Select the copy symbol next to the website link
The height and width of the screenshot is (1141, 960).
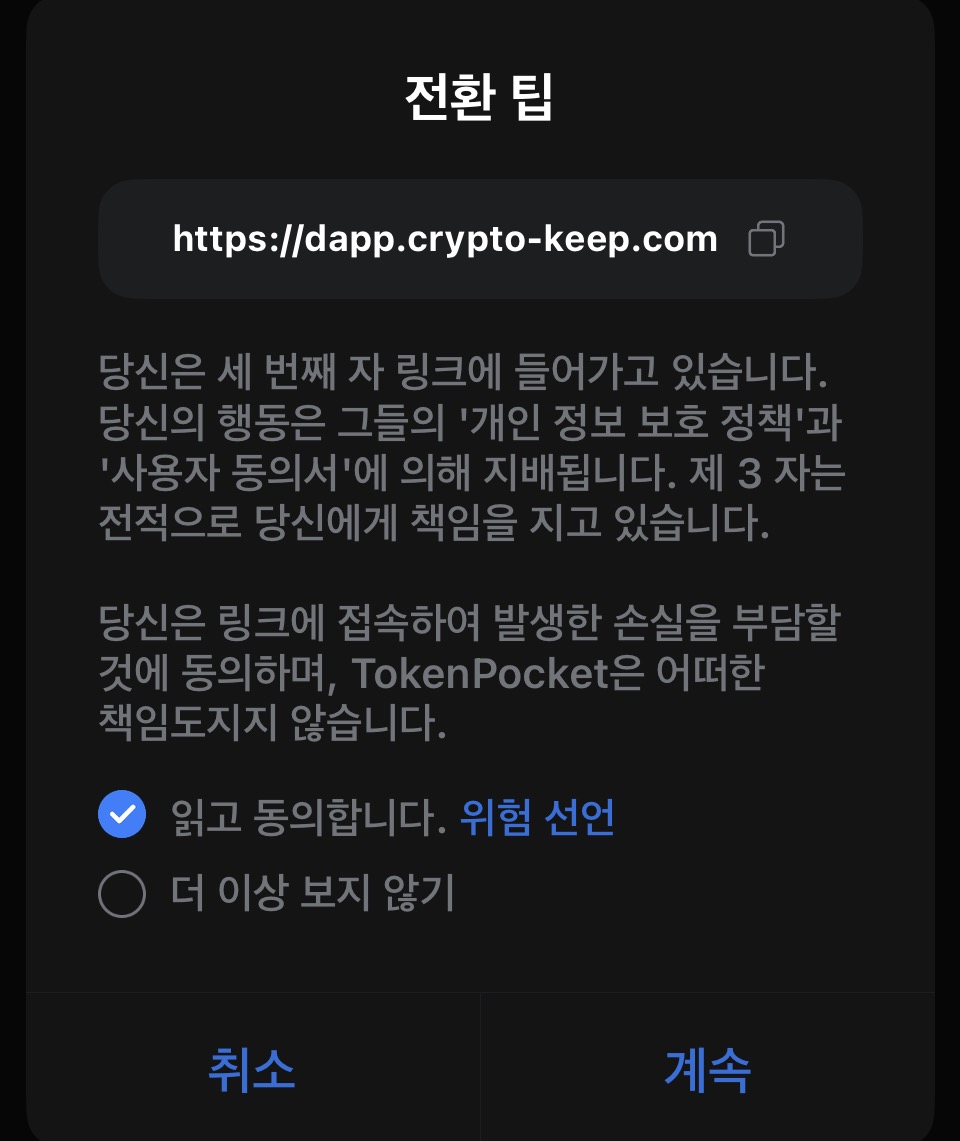click(x=766, y=239)
